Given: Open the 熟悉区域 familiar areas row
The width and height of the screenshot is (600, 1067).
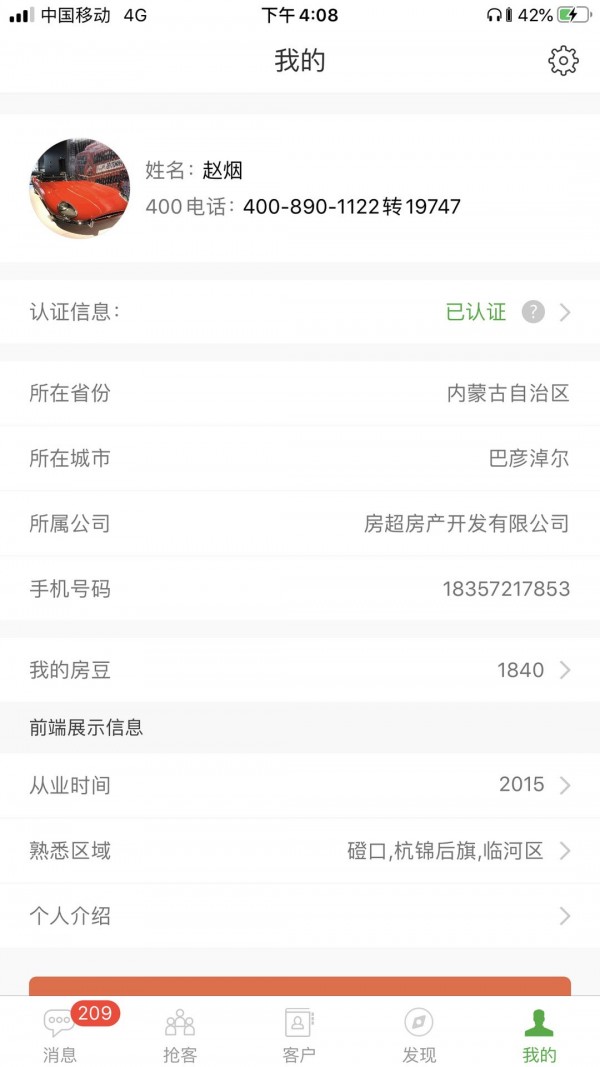Looking at the screenshot, I should click(x=300, y=851).
